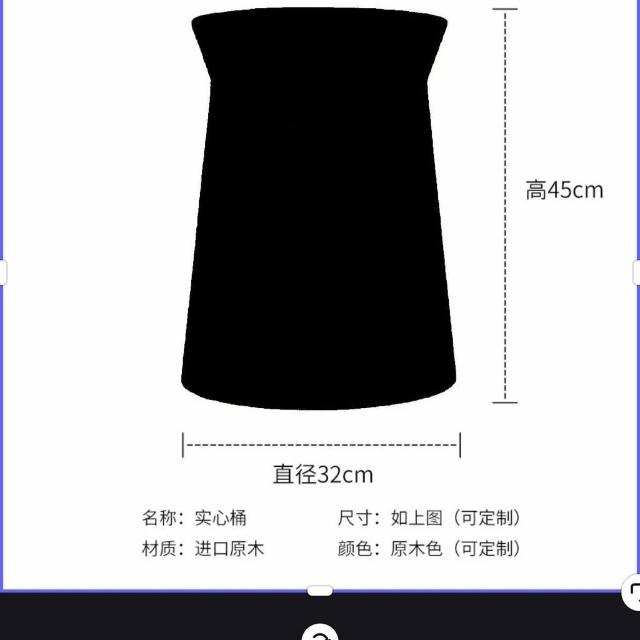640x640 pixels.
Task: Tap the right edge resize handle
Action: pyautogui.click(x=636, y=272)
